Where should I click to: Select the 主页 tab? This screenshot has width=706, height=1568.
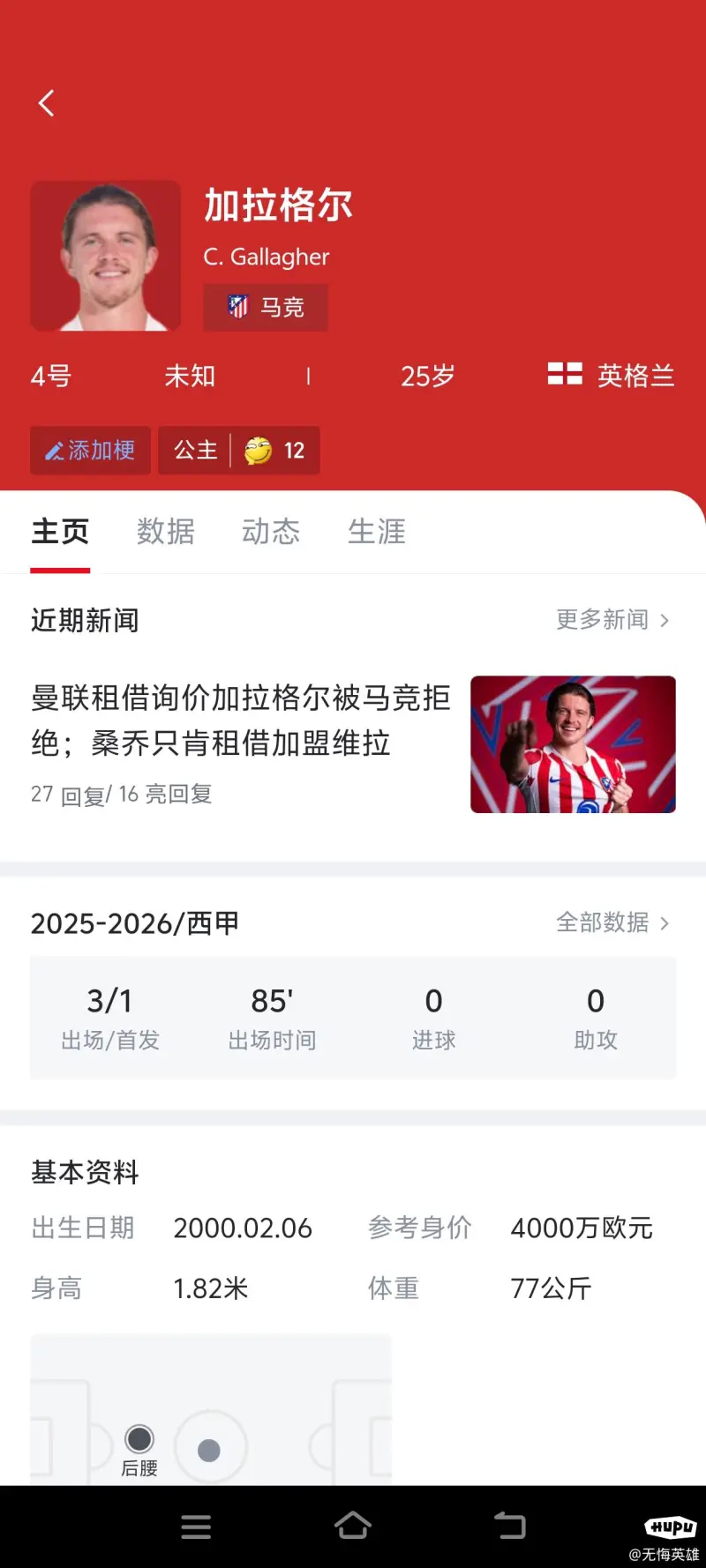click(x=60, y=532)
